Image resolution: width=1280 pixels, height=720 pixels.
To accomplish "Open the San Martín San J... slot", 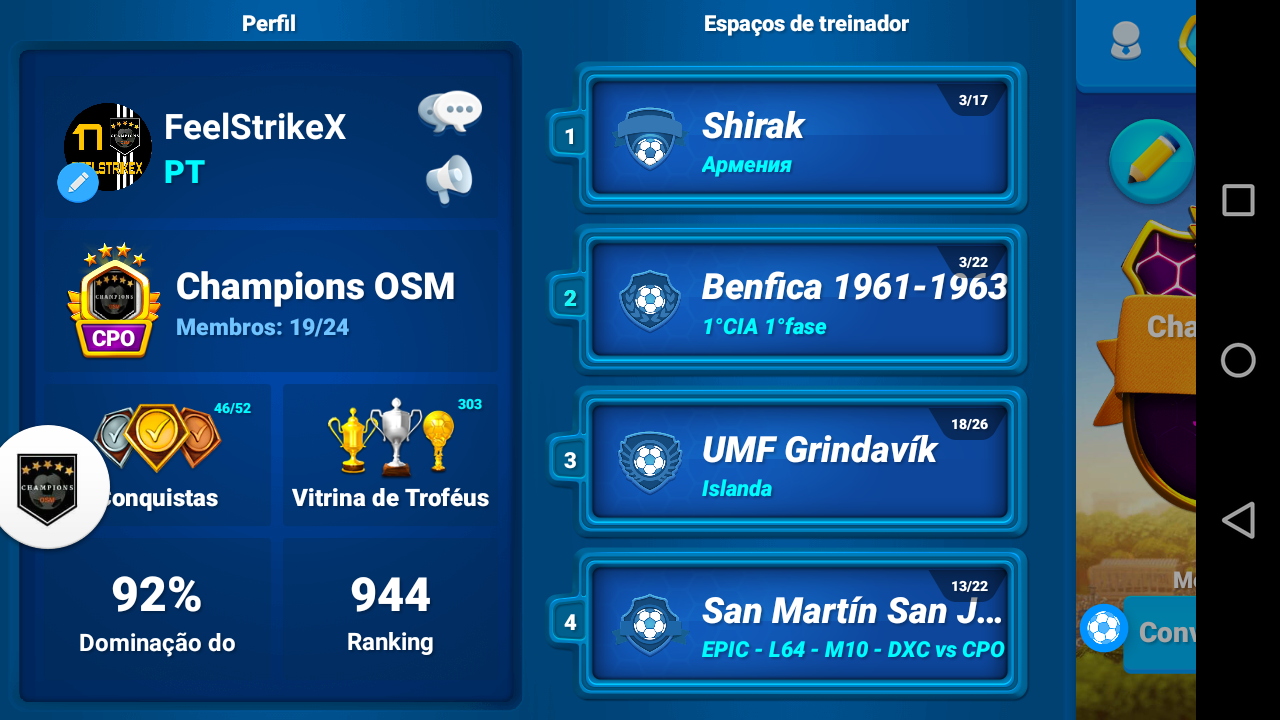I will point(798,623).
